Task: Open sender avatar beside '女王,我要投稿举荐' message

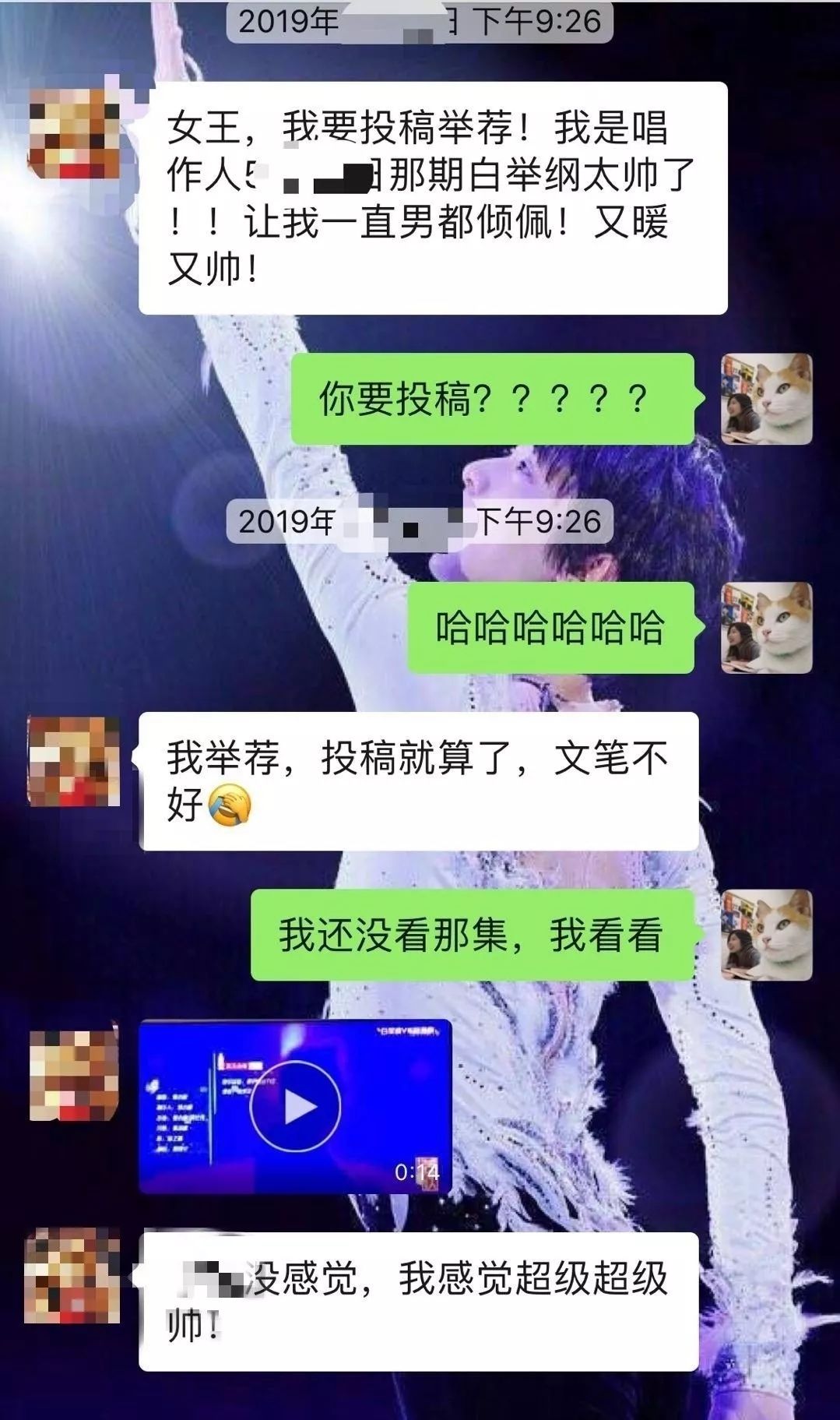Action: pos(75,132)
